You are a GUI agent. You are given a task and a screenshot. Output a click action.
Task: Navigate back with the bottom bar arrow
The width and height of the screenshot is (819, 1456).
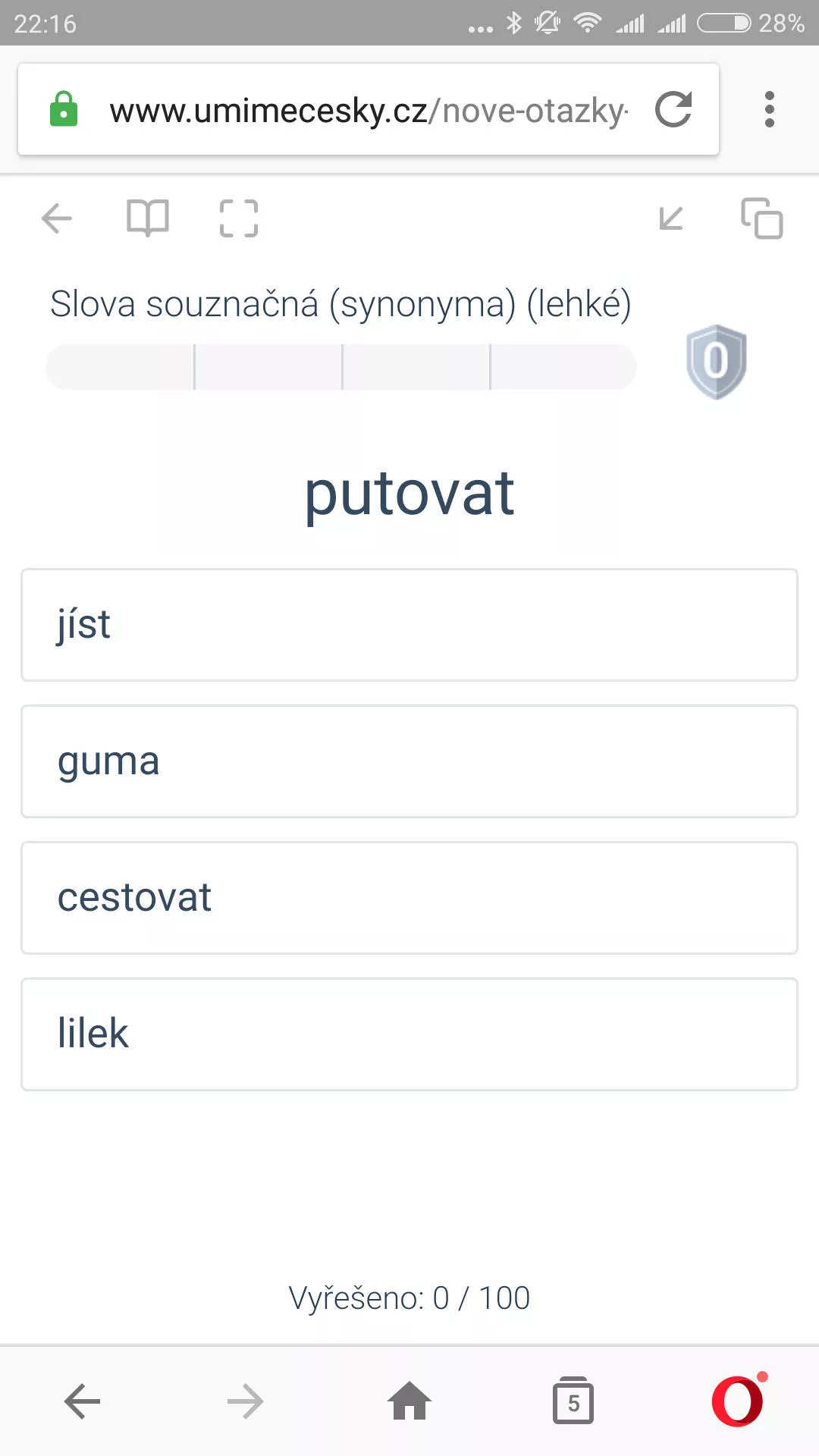coord(82,1401)
